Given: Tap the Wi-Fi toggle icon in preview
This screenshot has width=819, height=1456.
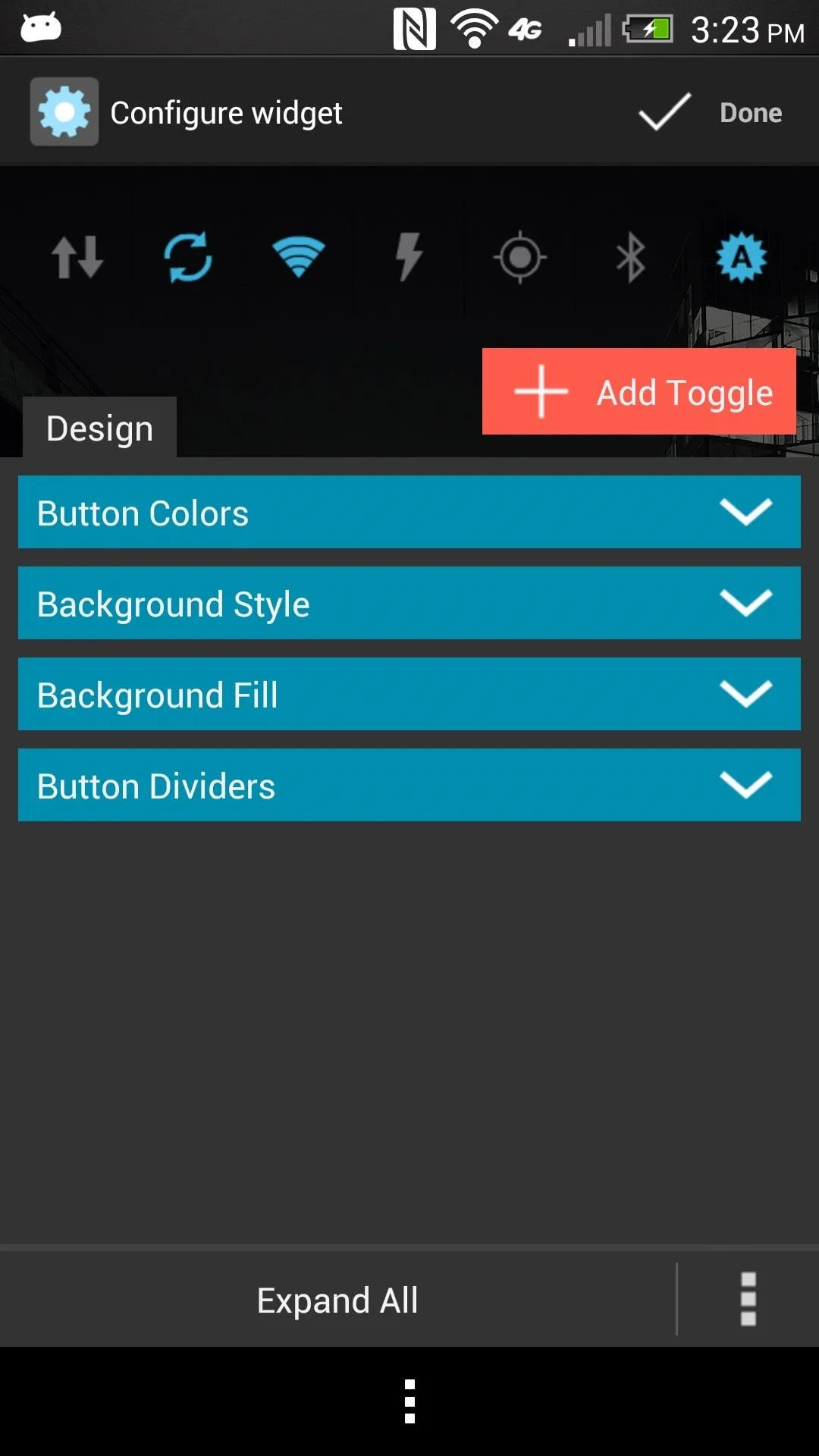Looking at the screenshot, I should [299, 257].
